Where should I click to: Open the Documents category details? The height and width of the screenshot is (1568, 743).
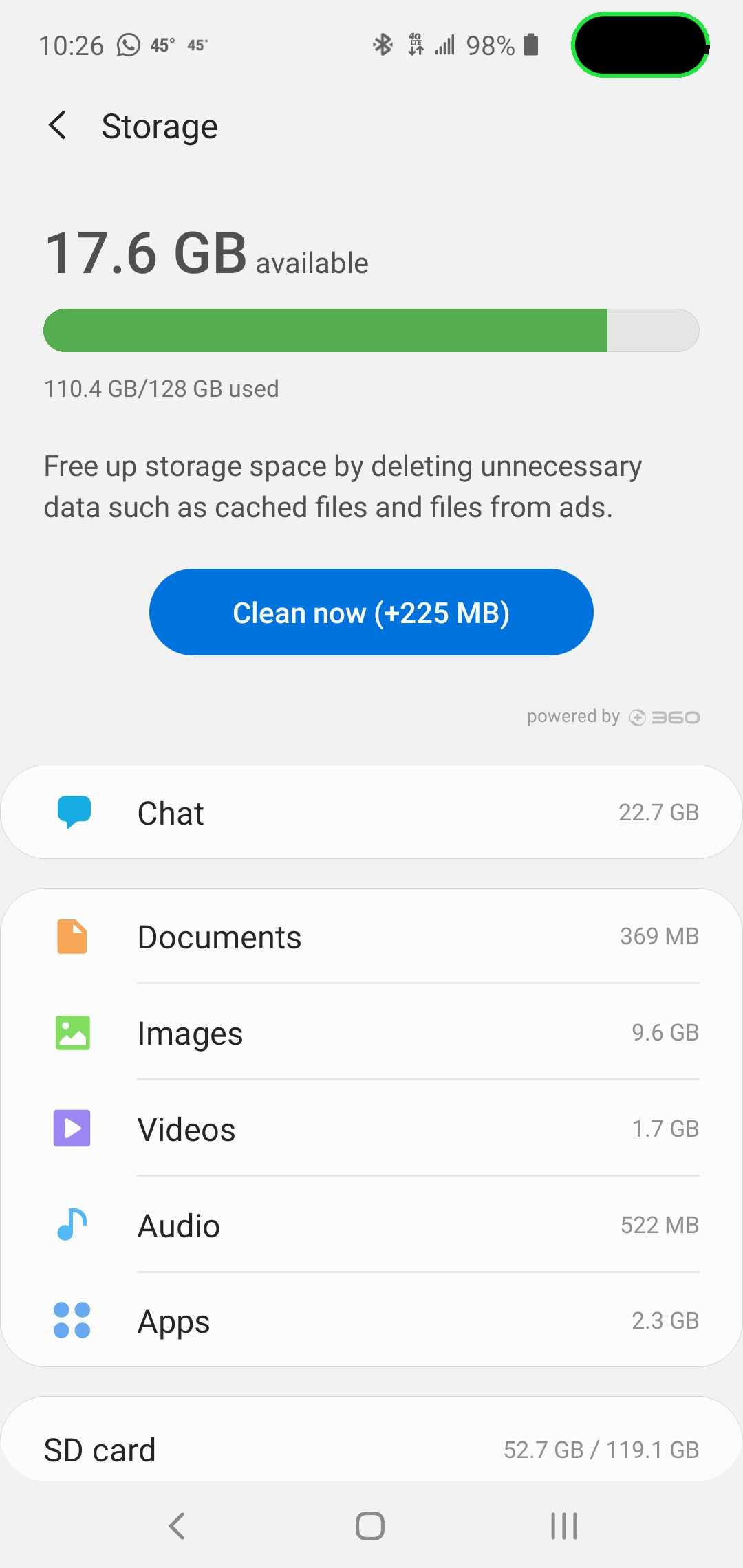coord(371,935)
